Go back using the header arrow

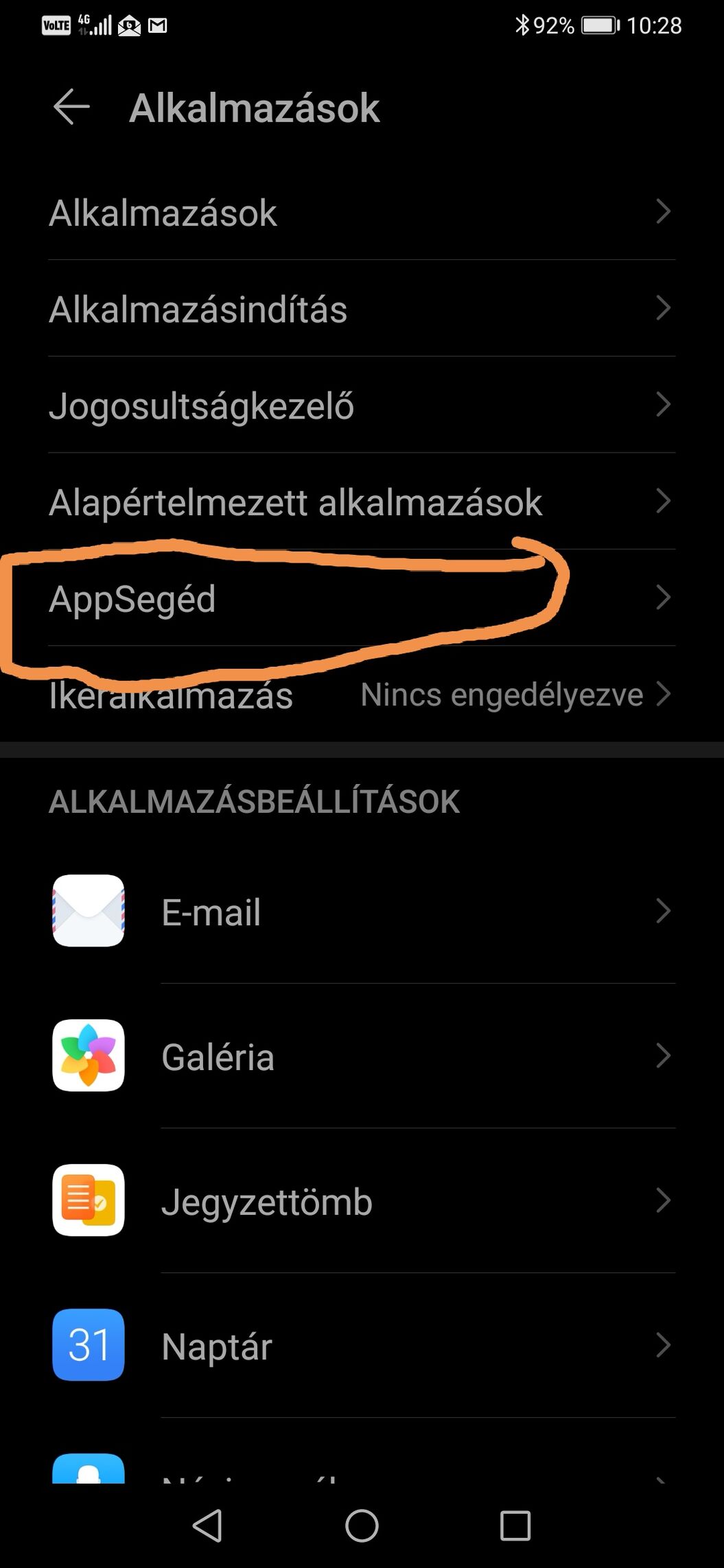71,107
